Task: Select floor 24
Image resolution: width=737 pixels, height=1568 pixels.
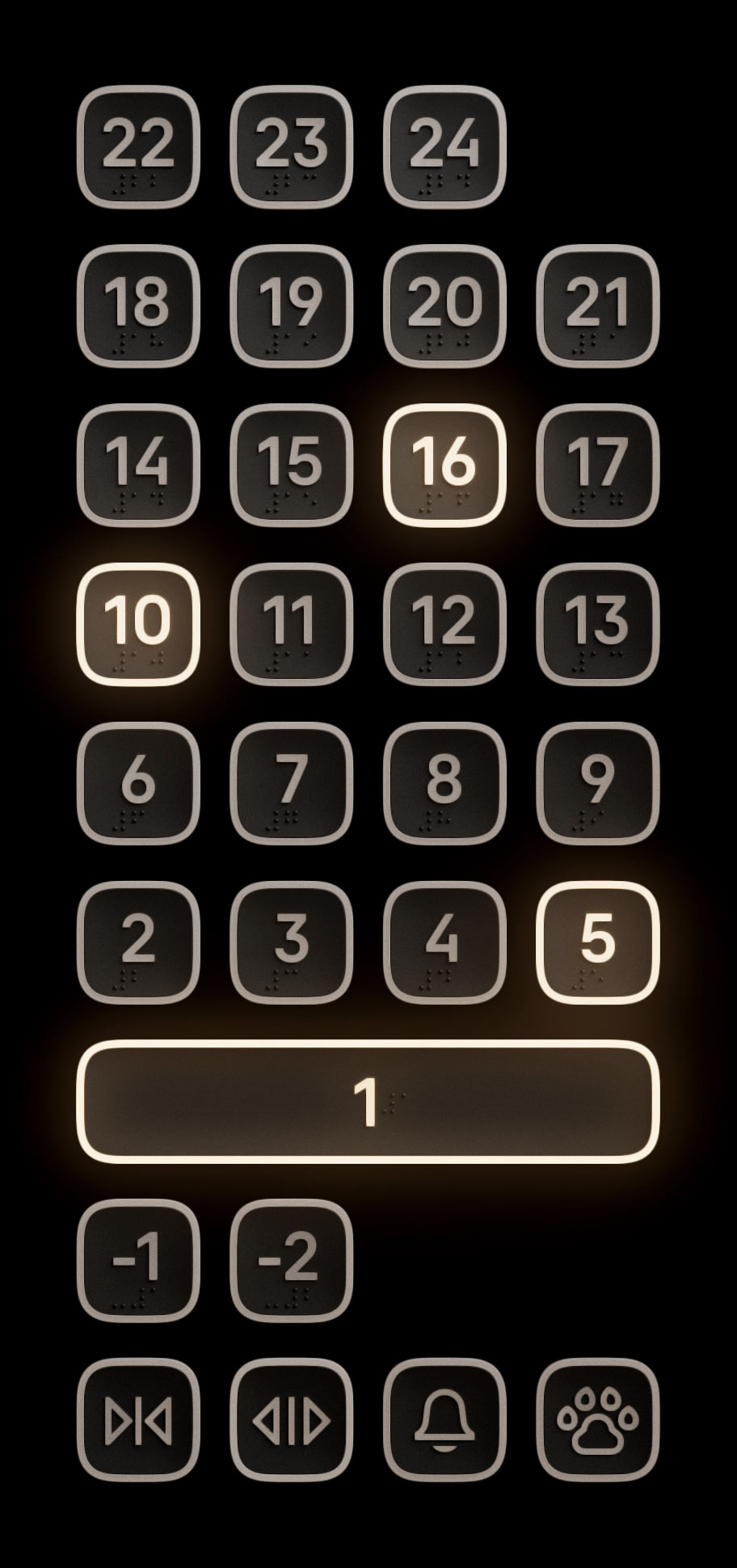Action: [x=444, y=146]
